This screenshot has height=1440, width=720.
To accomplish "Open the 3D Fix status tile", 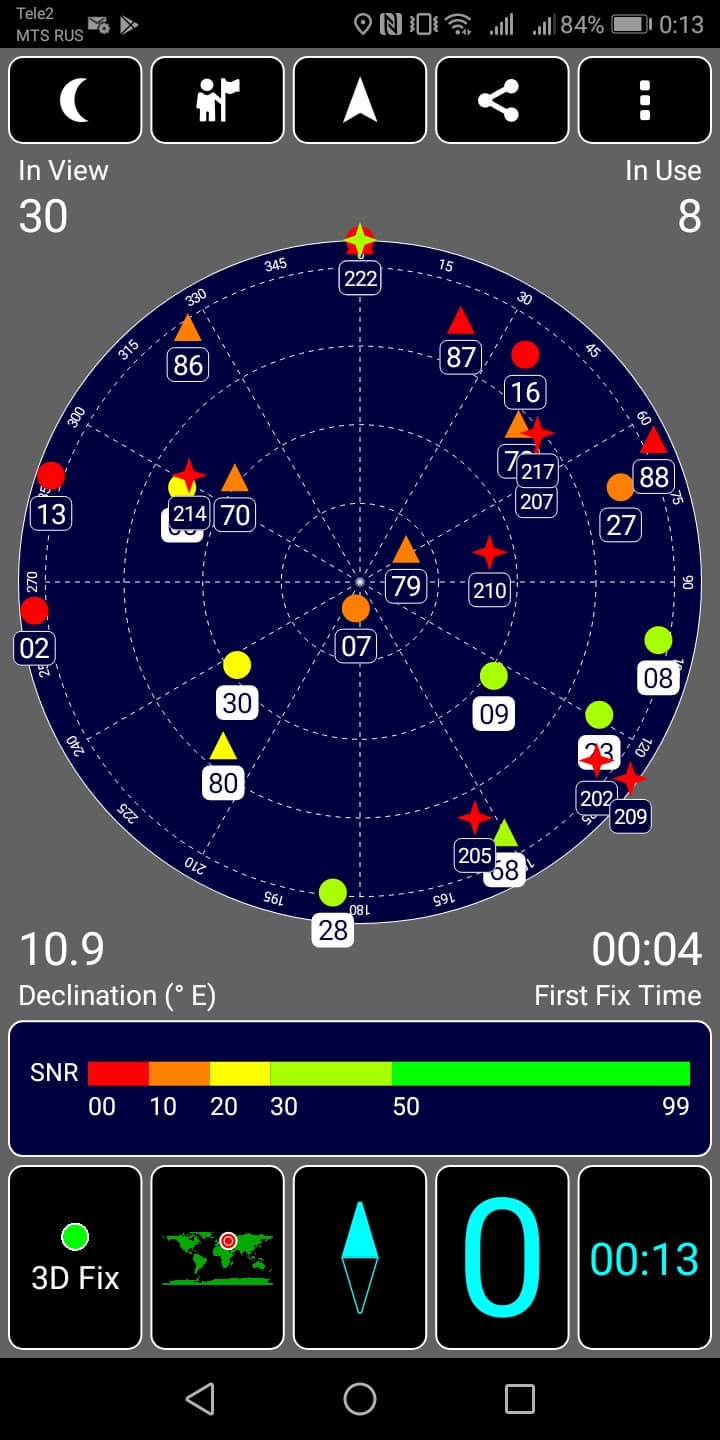I will tap(75, 1258).
